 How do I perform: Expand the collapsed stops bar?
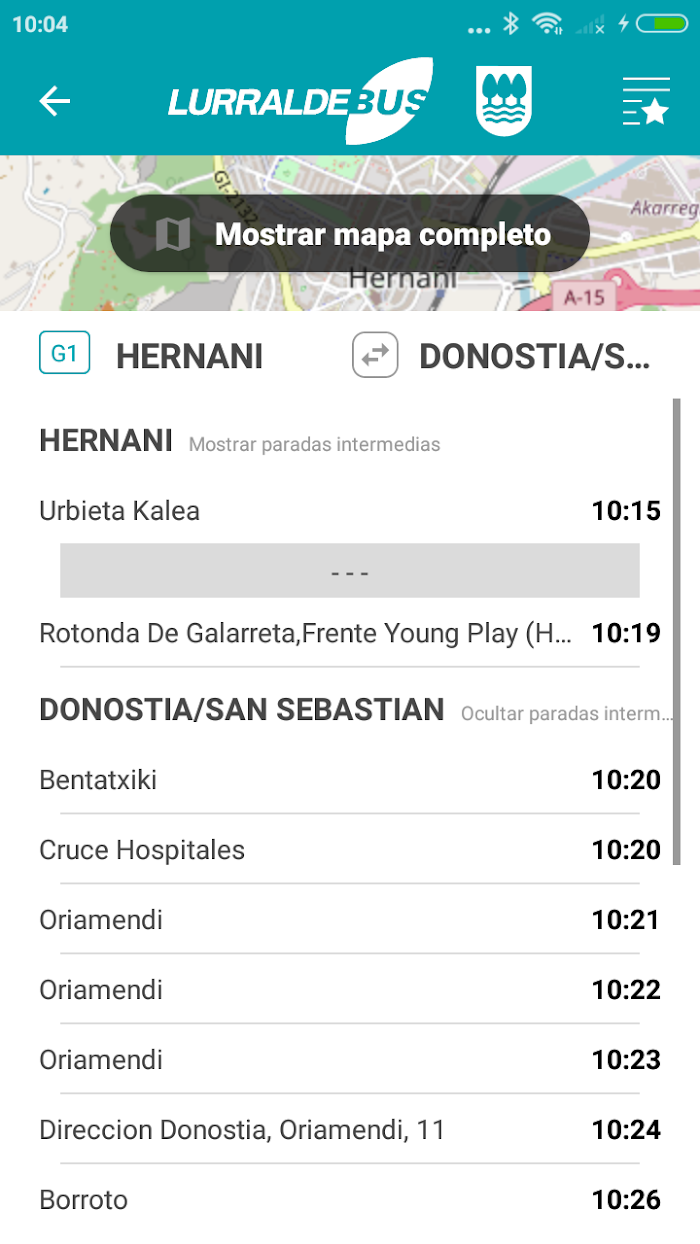pos(350,571)
